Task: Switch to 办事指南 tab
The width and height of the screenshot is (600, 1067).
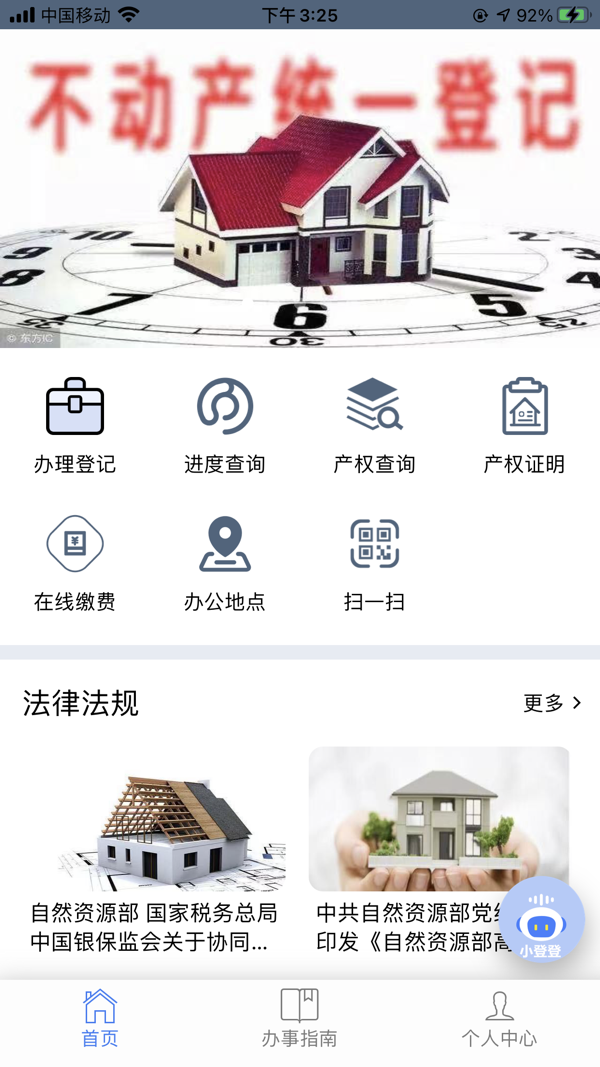Action: pos(299,1018)
